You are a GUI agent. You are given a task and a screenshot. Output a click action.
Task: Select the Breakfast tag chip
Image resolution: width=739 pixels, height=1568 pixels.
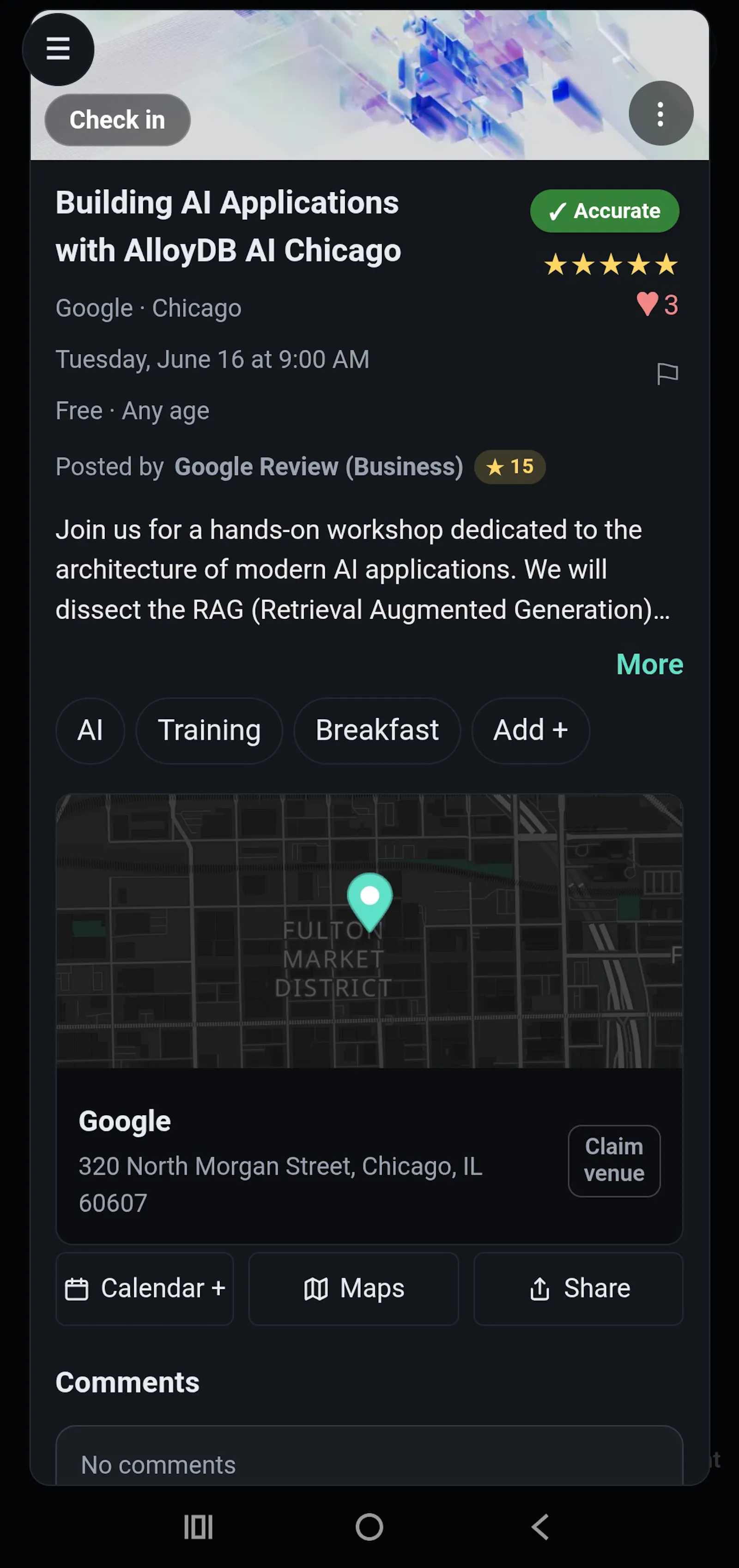point(377,730)
